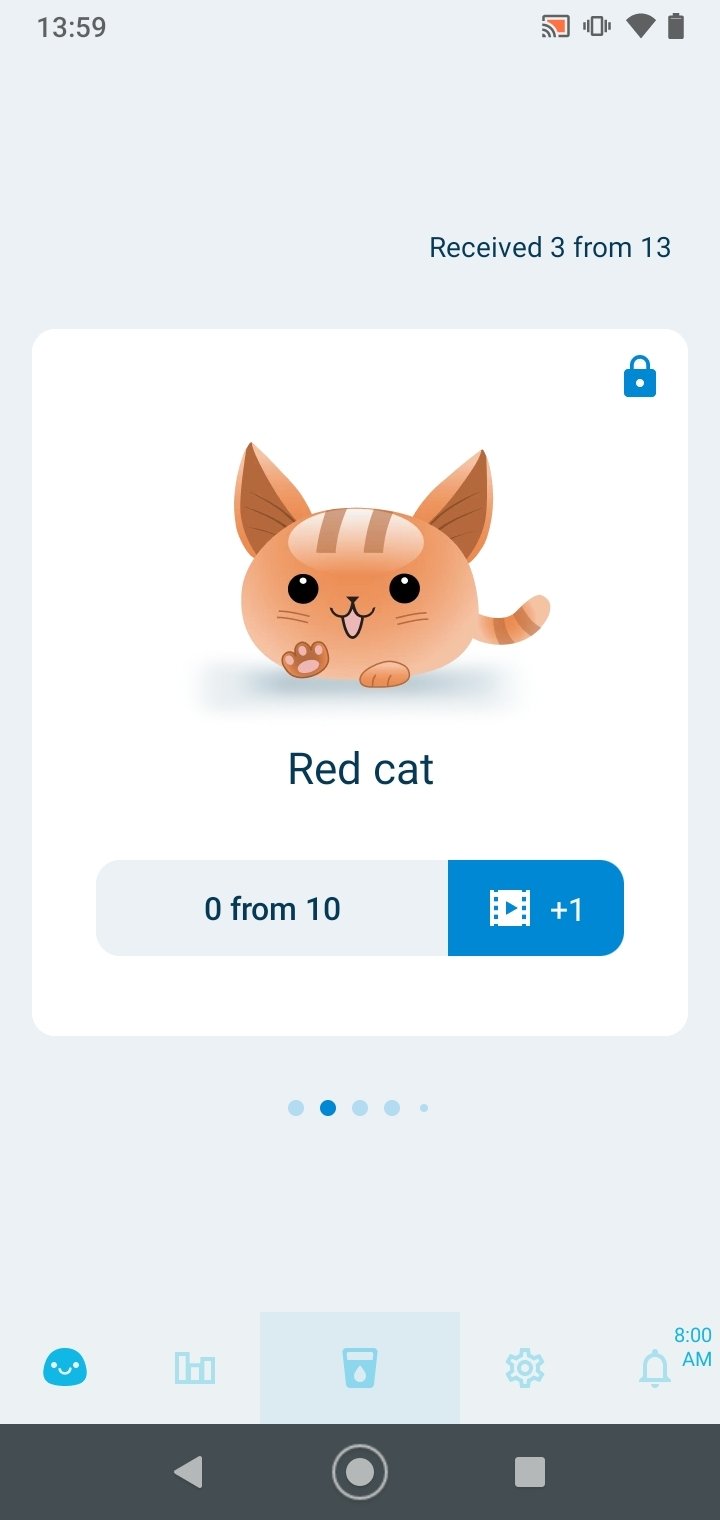720x1520 pixels.
Task: Go back using system back button
Action: click(188, 1472)
